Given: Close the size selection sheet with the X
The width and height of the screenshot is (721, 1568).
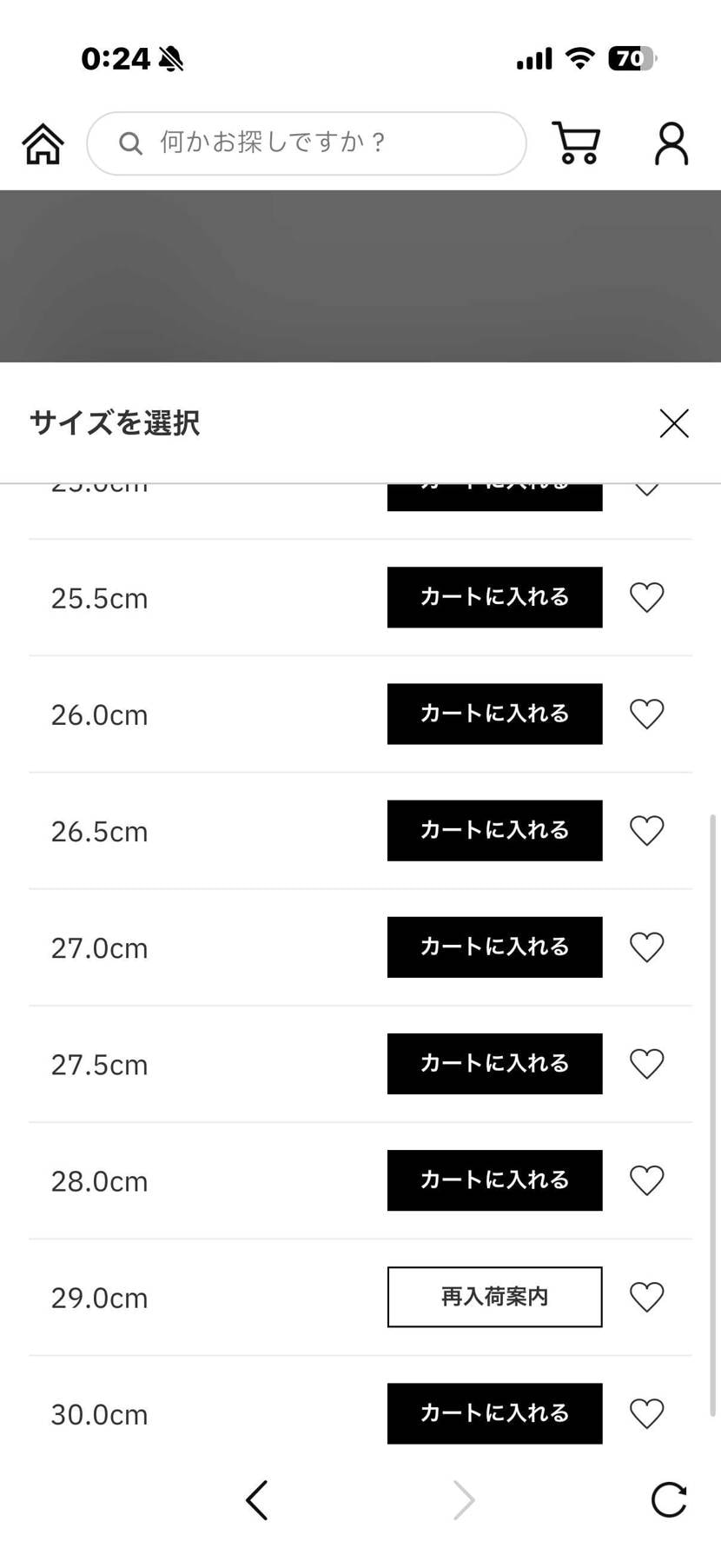Looking at the screenshot, I should (x=674, y=423).
